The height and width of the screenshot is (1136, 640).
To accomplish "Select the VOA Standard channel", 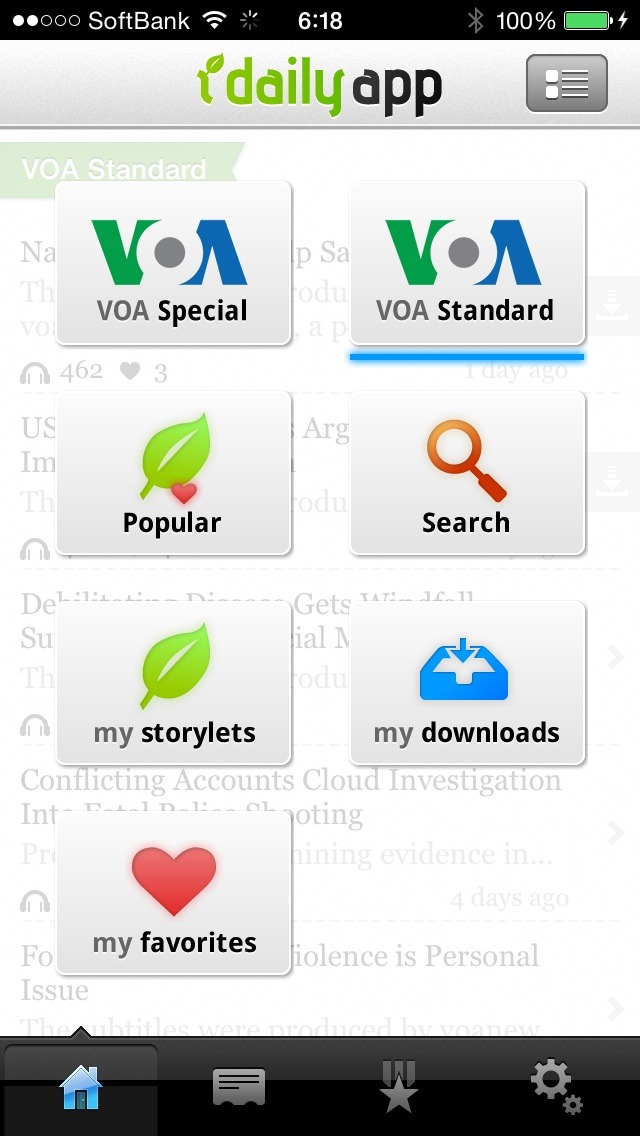I will click(x=467, y=263).
